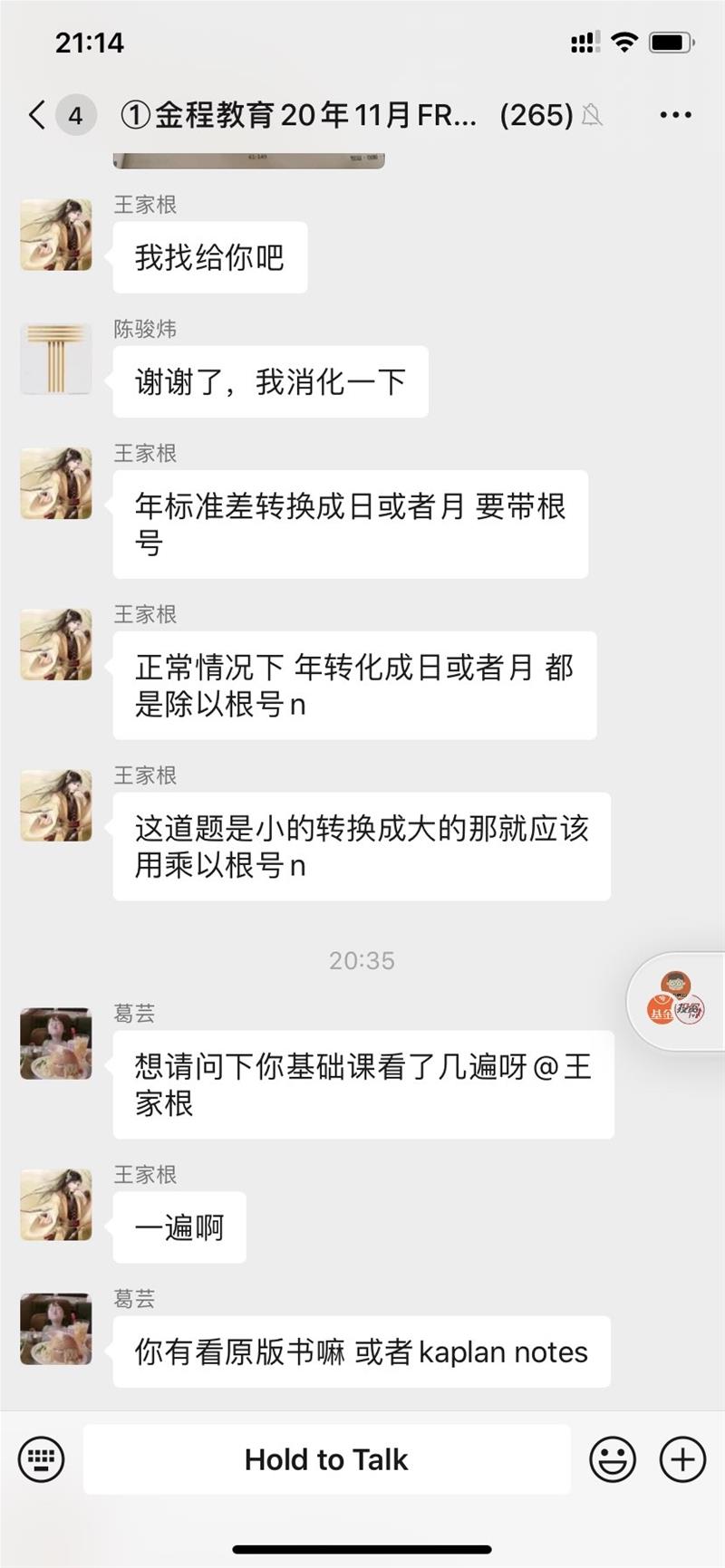725x1568 pixels.
Task: Open the plus attachments menu
Action: 682,1459
